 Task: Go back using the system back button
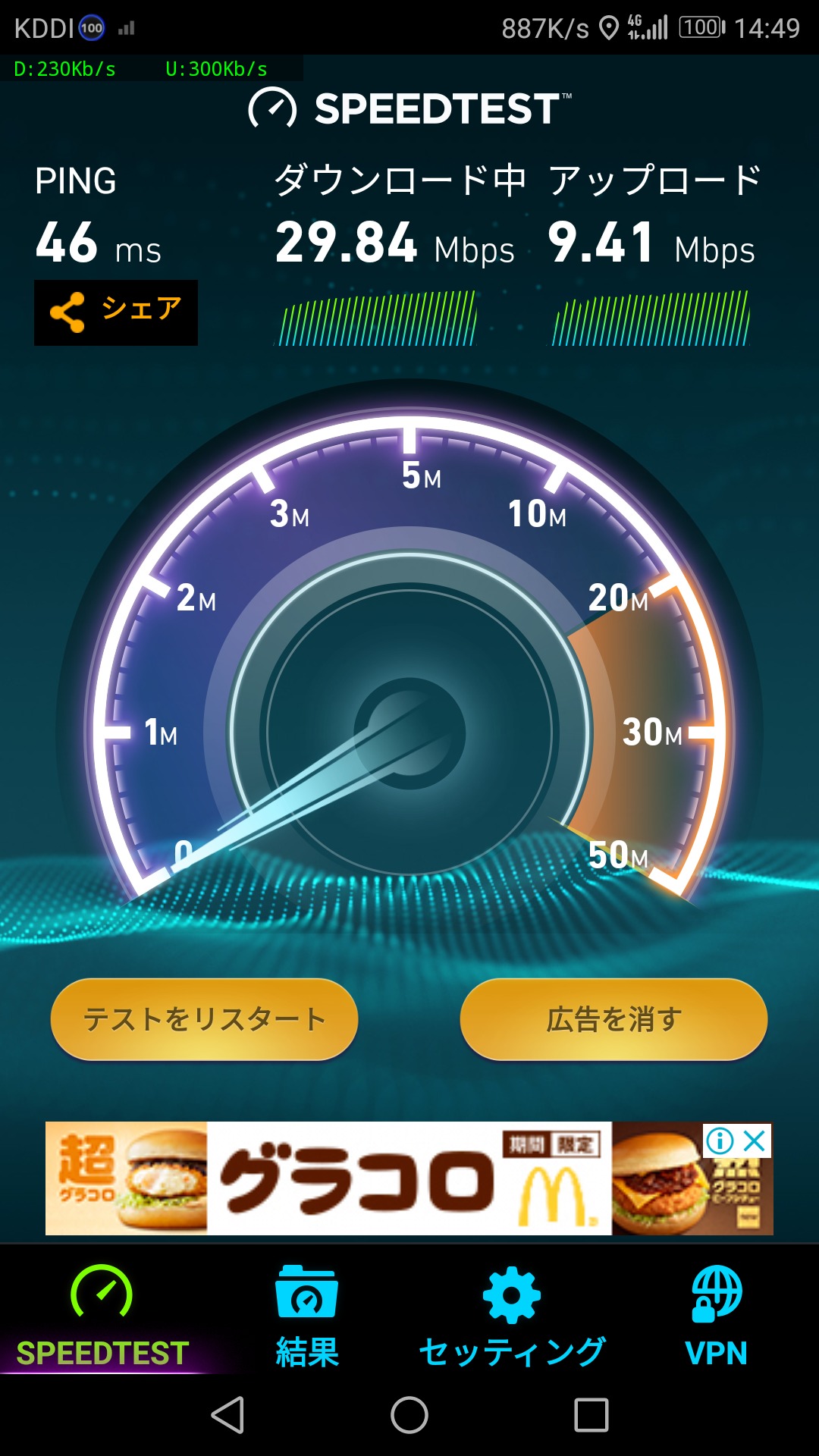coord(227,1415)
